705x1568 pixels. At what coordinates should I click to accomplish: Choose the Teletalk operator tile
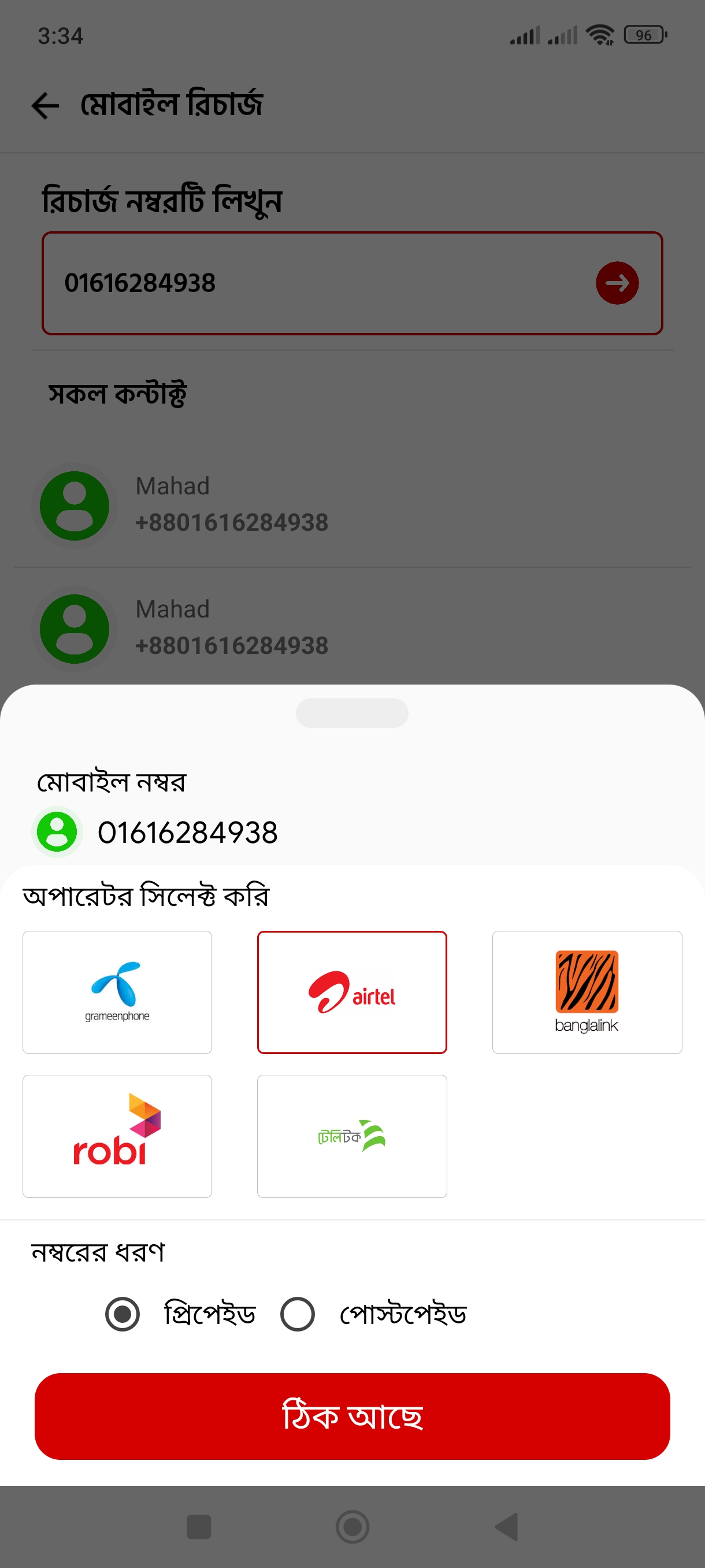(351, 1136)
